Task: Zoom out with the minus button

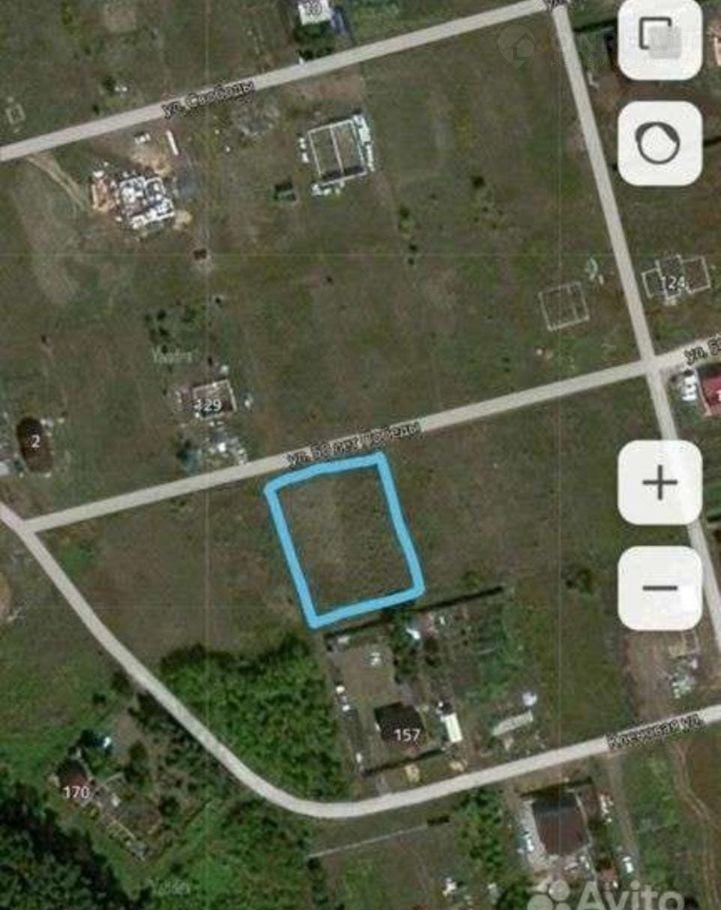Action: click(659, 587)
